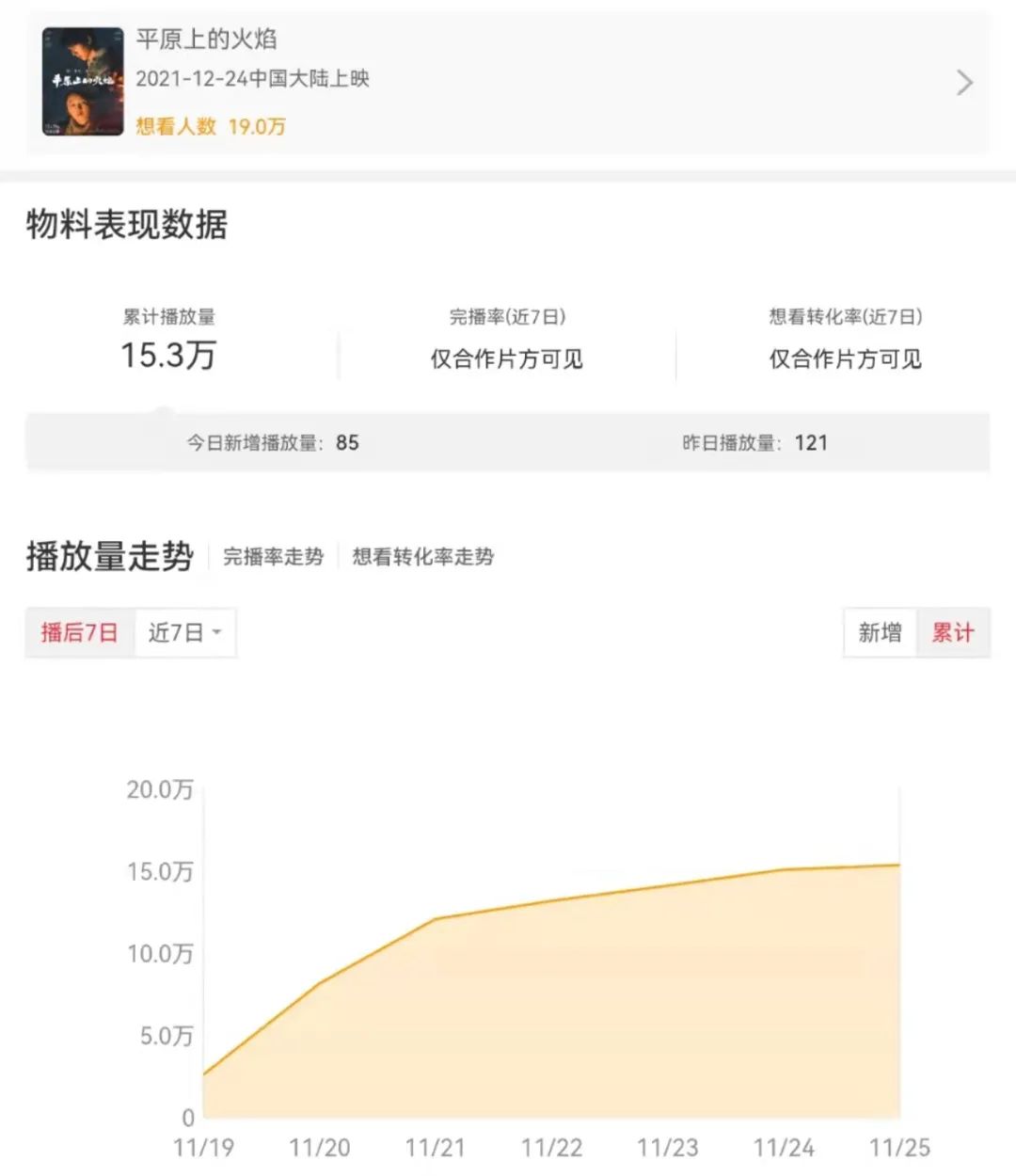Image resolution: width=1016 pixels, height=1176 pixels.
Task: Expand the 近7日 dropdown
Action: point(185,632)
